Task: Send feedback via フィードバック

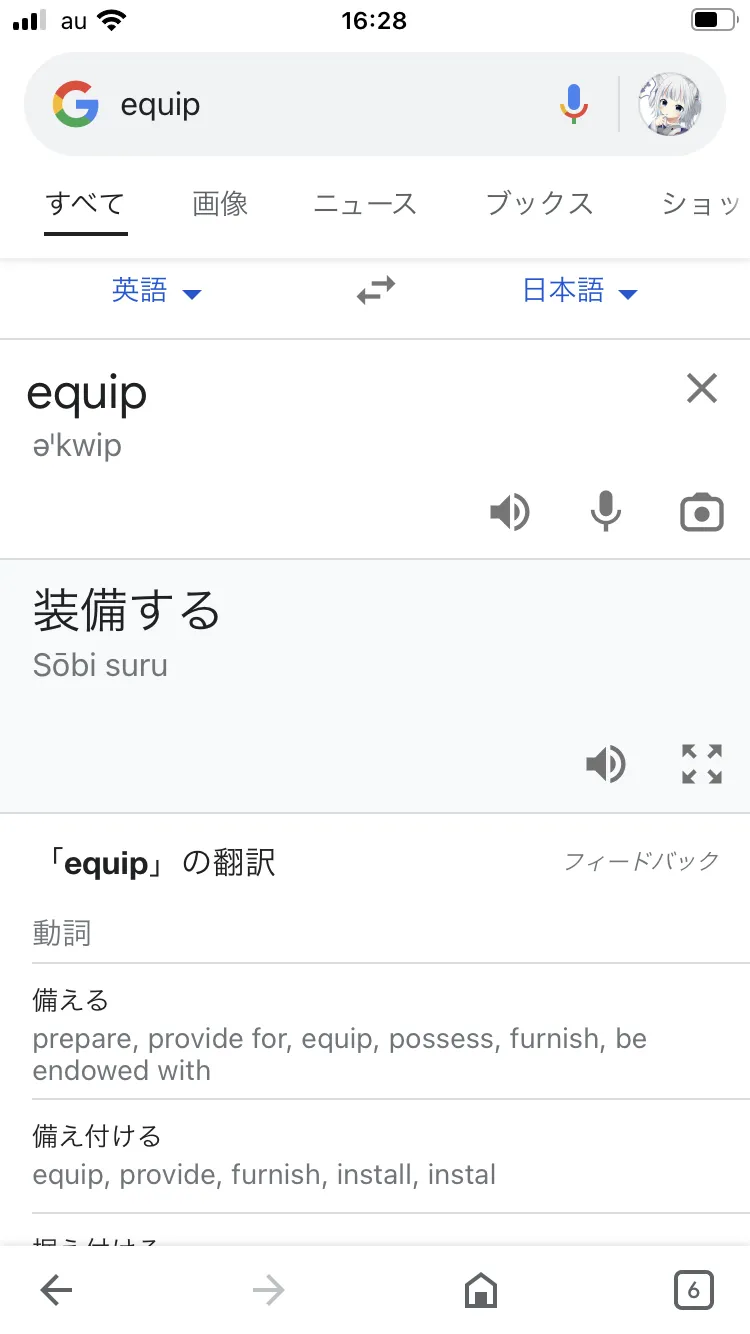Action: click(x=642, y=861)
